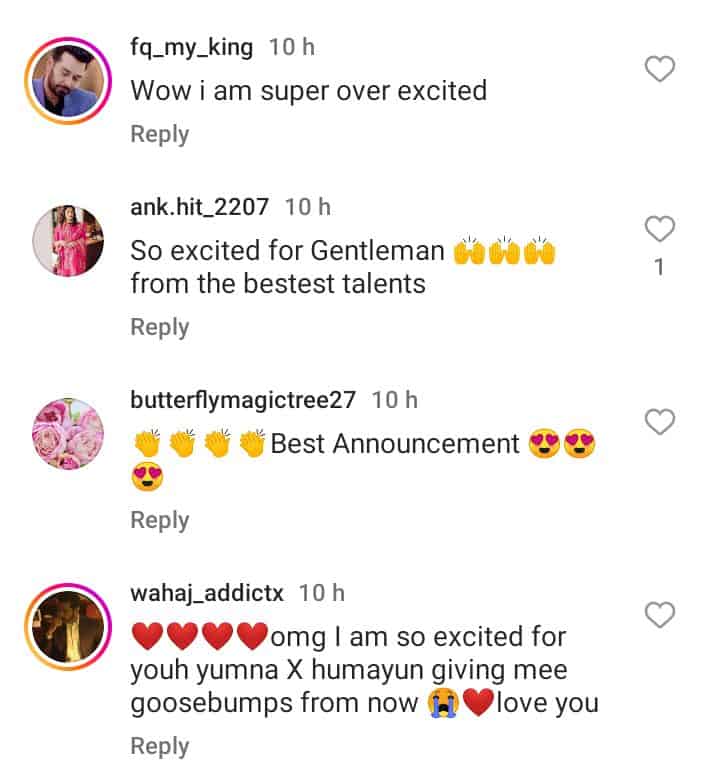This screenshot has width=720, height=780.
Task: Open ank.hit_2207's profile picture
Action: pyautogui.click(x=68, y=241)
